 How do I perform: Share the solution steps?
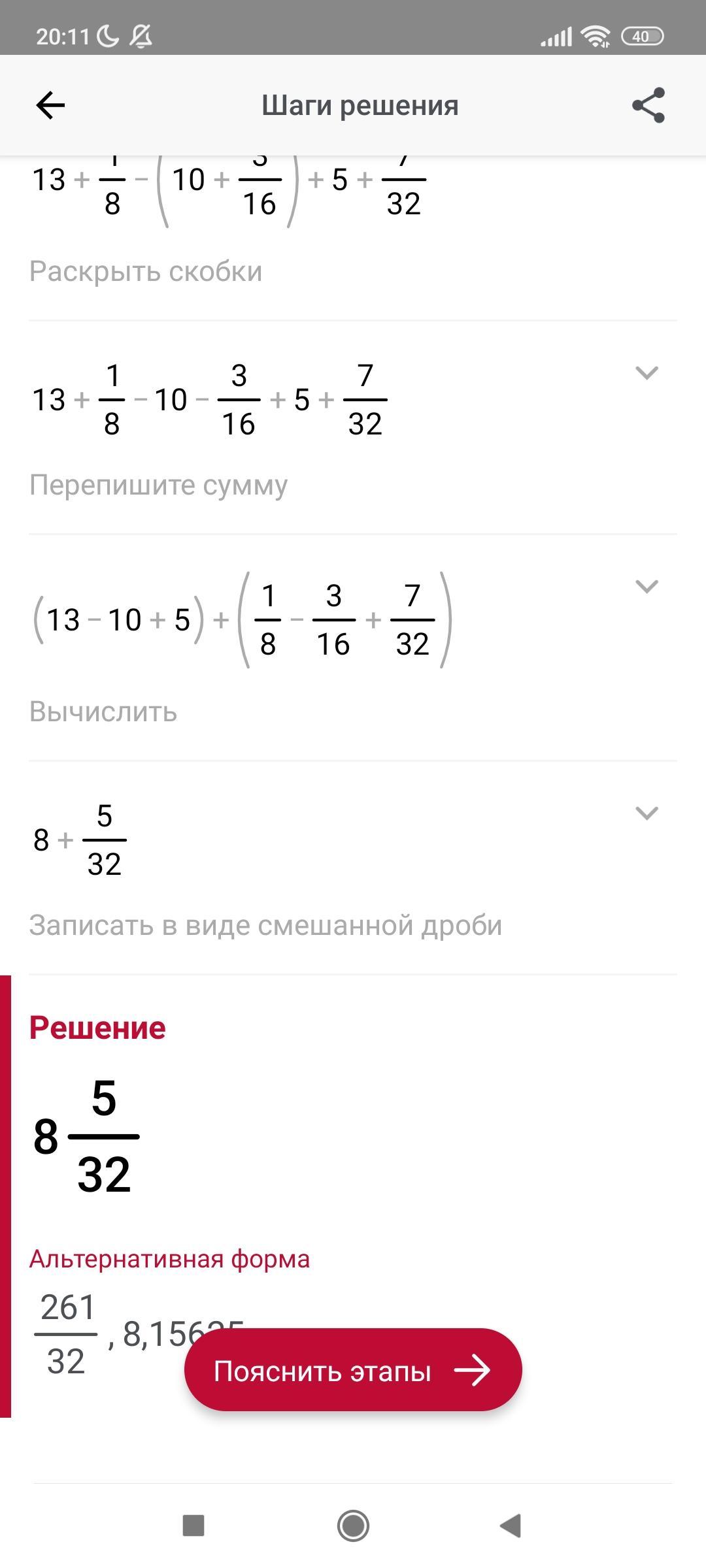pyautogui.click(x=648, y=105)
